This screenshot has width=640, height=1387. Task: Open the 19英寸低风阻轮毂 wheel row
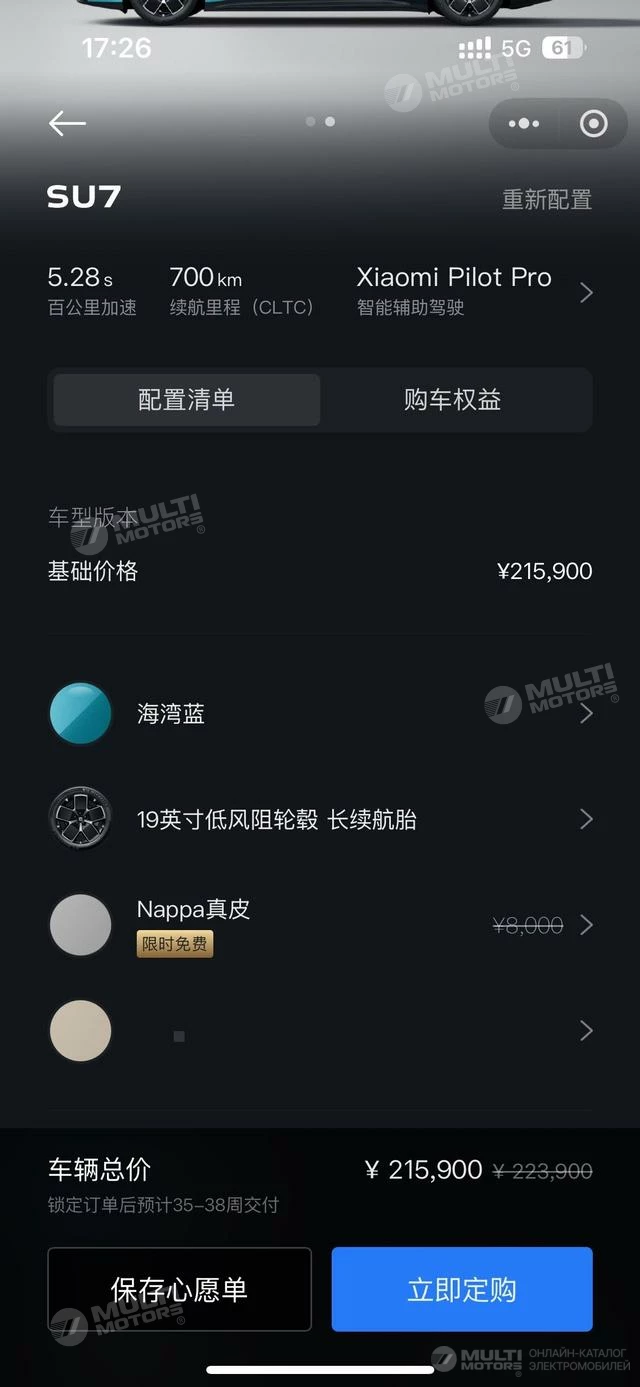pos(320,820)
